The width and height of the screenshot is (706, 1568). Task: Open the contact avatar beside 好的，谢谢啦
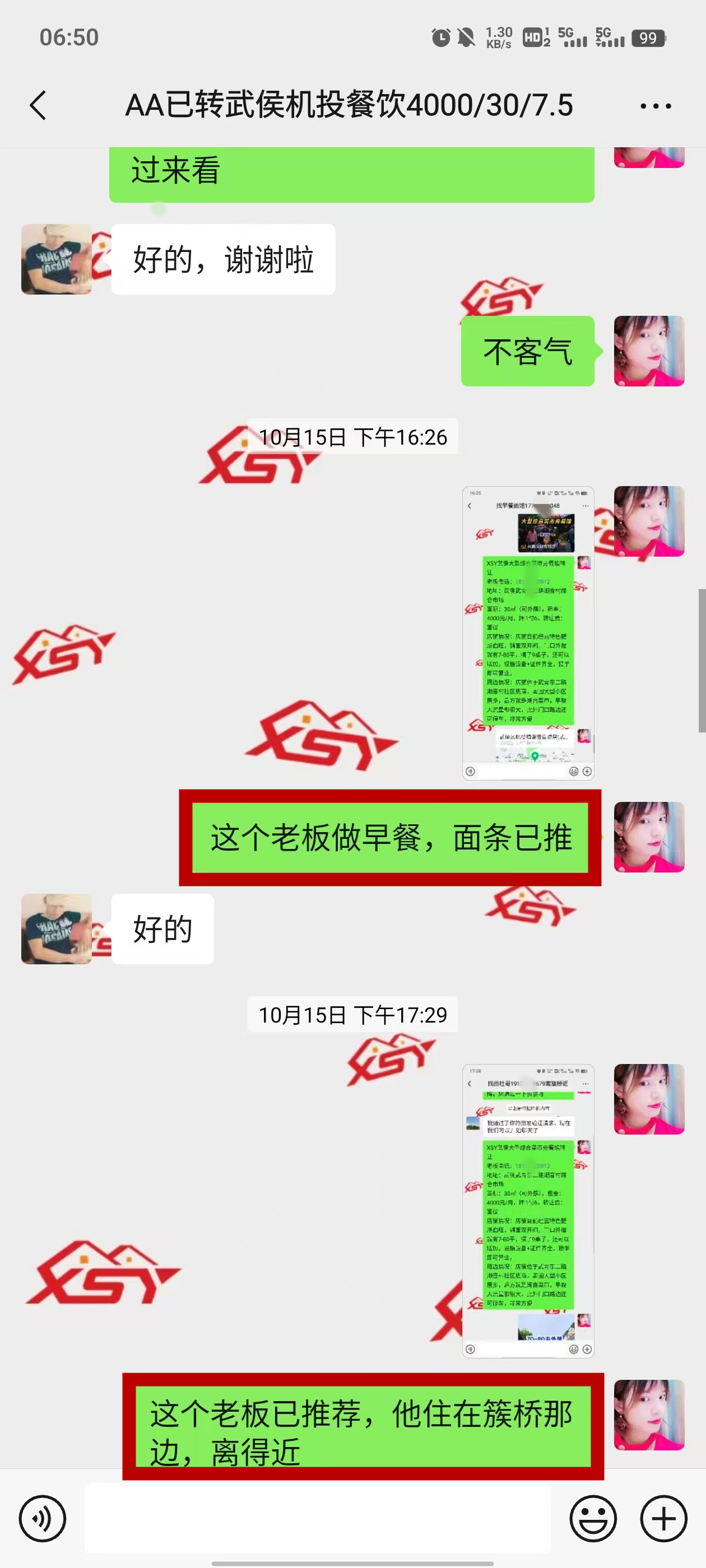(x=56, y=259)
